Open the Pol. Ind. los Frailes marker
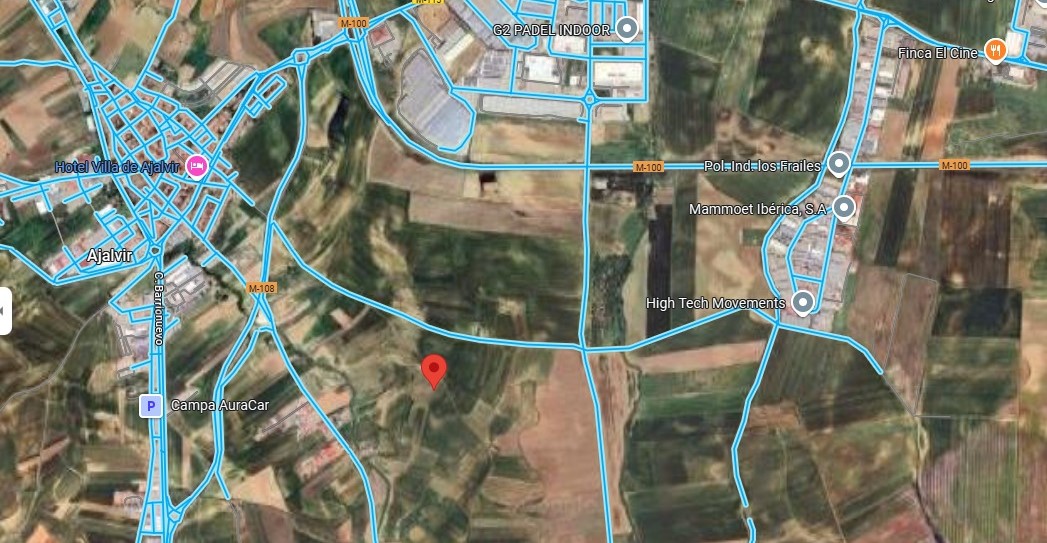Image resolution: width=1047 pixels, height=543 pixels. pos(839,164)
